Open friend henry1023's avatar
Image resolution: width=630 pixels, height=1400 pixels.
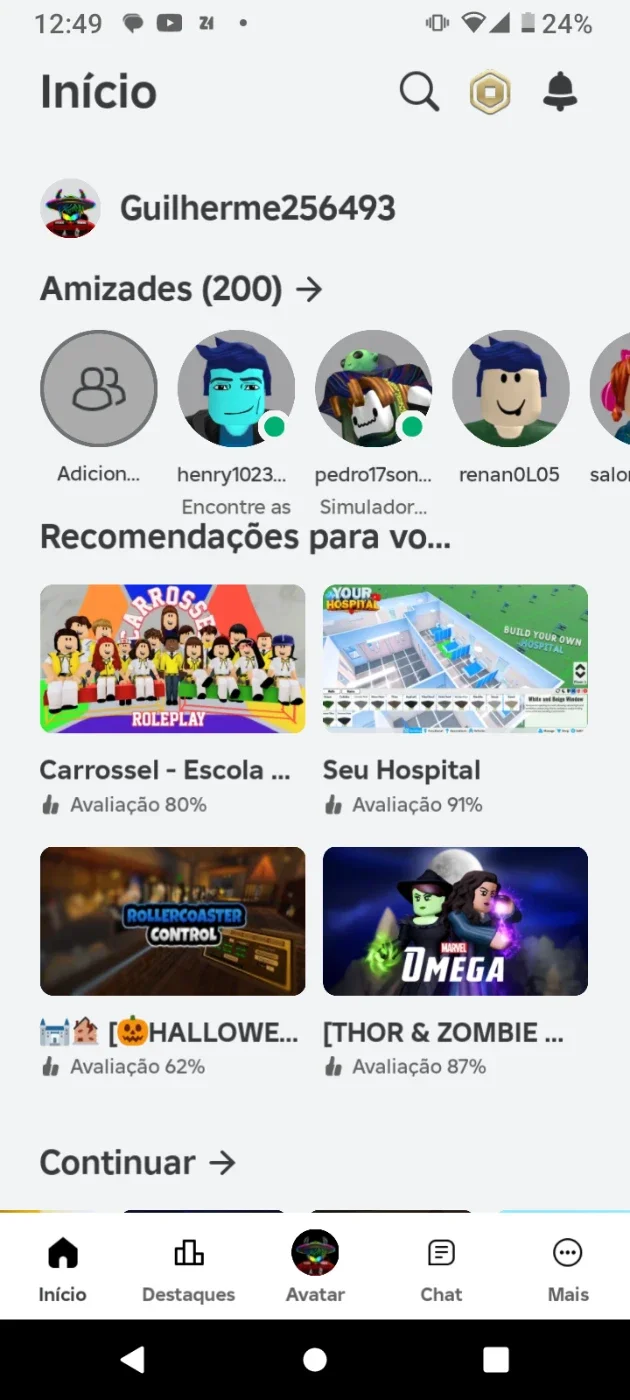236,388
